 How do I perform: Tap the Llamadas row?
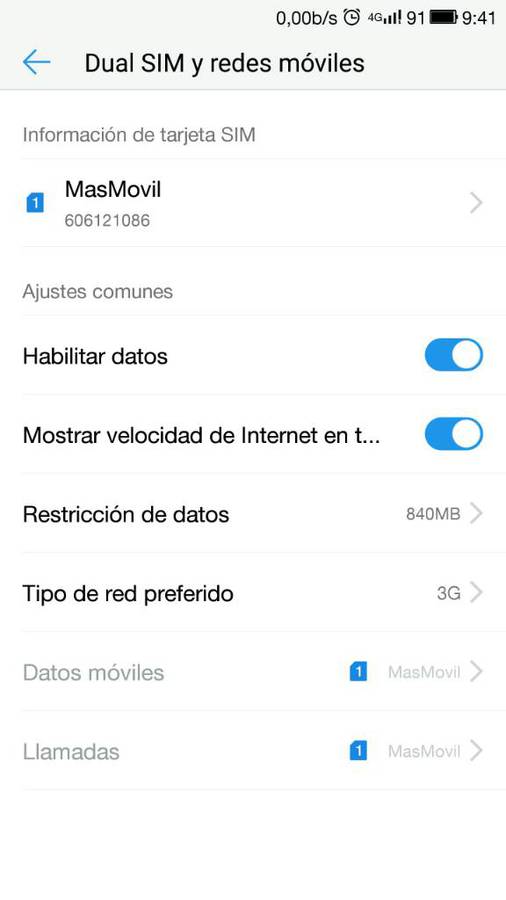253,751
